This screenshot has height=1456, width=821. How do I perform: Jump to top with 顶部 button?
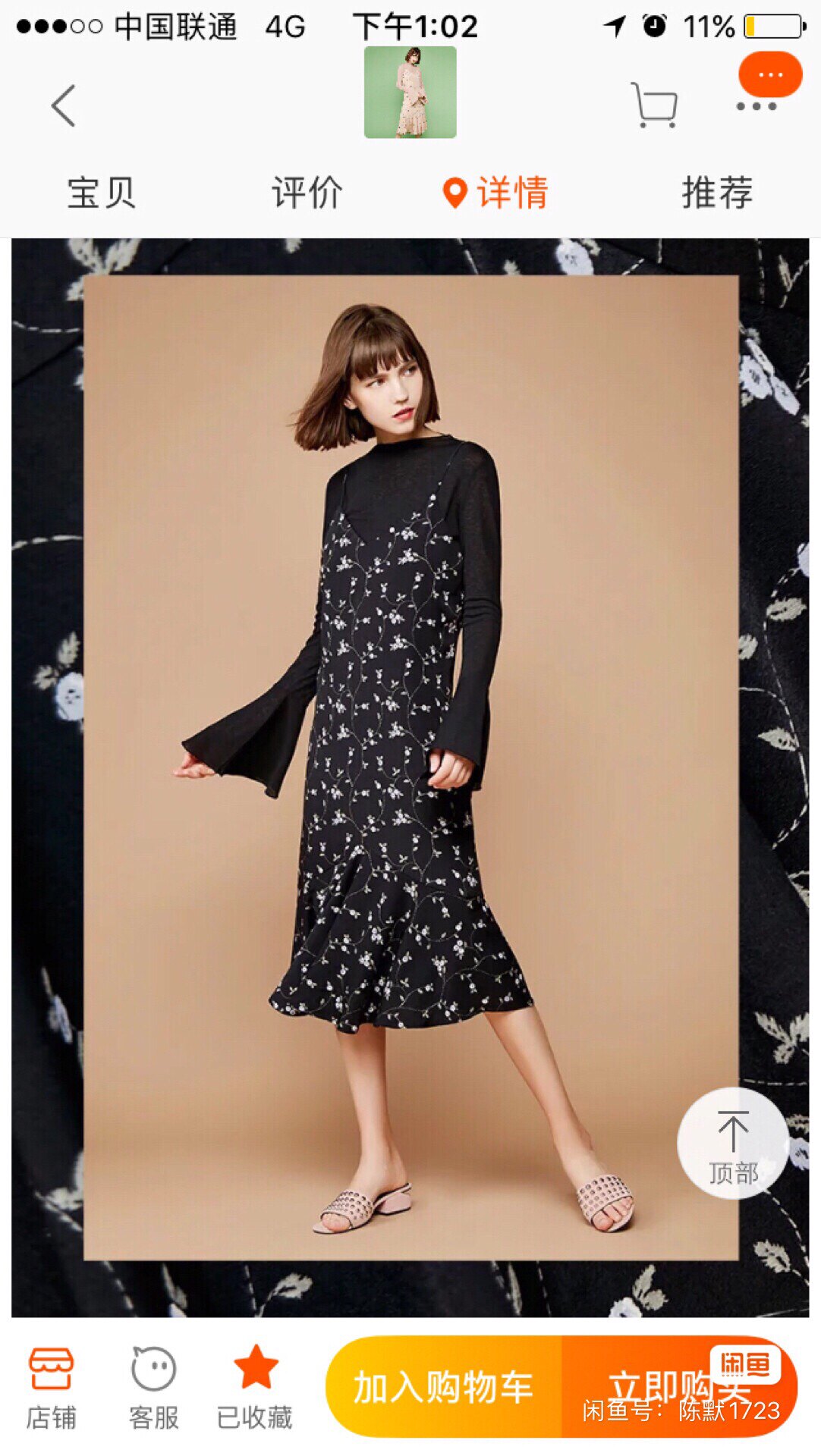coord(733,1144)
